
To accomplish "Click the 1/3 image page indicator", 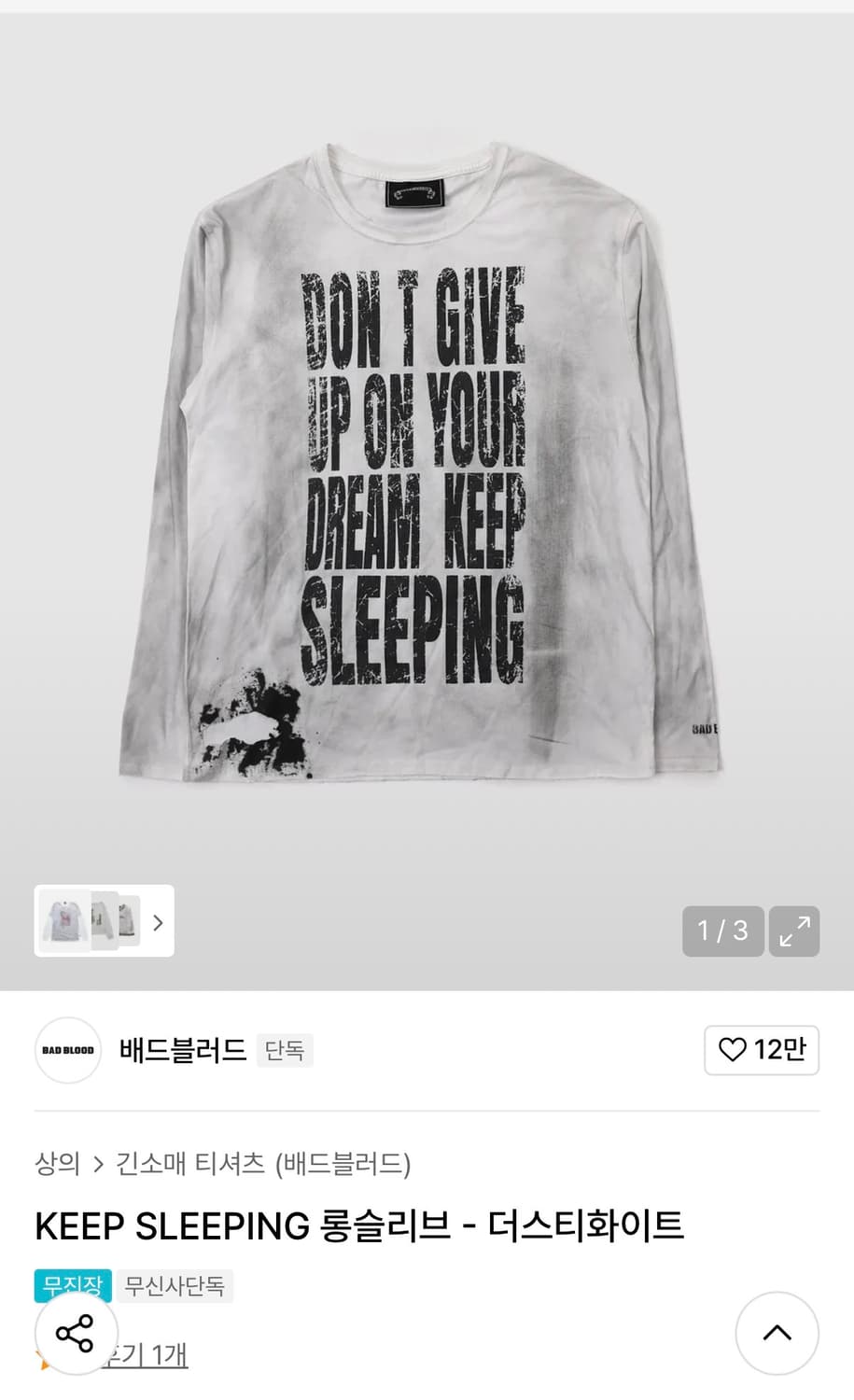I will point(721,931).
